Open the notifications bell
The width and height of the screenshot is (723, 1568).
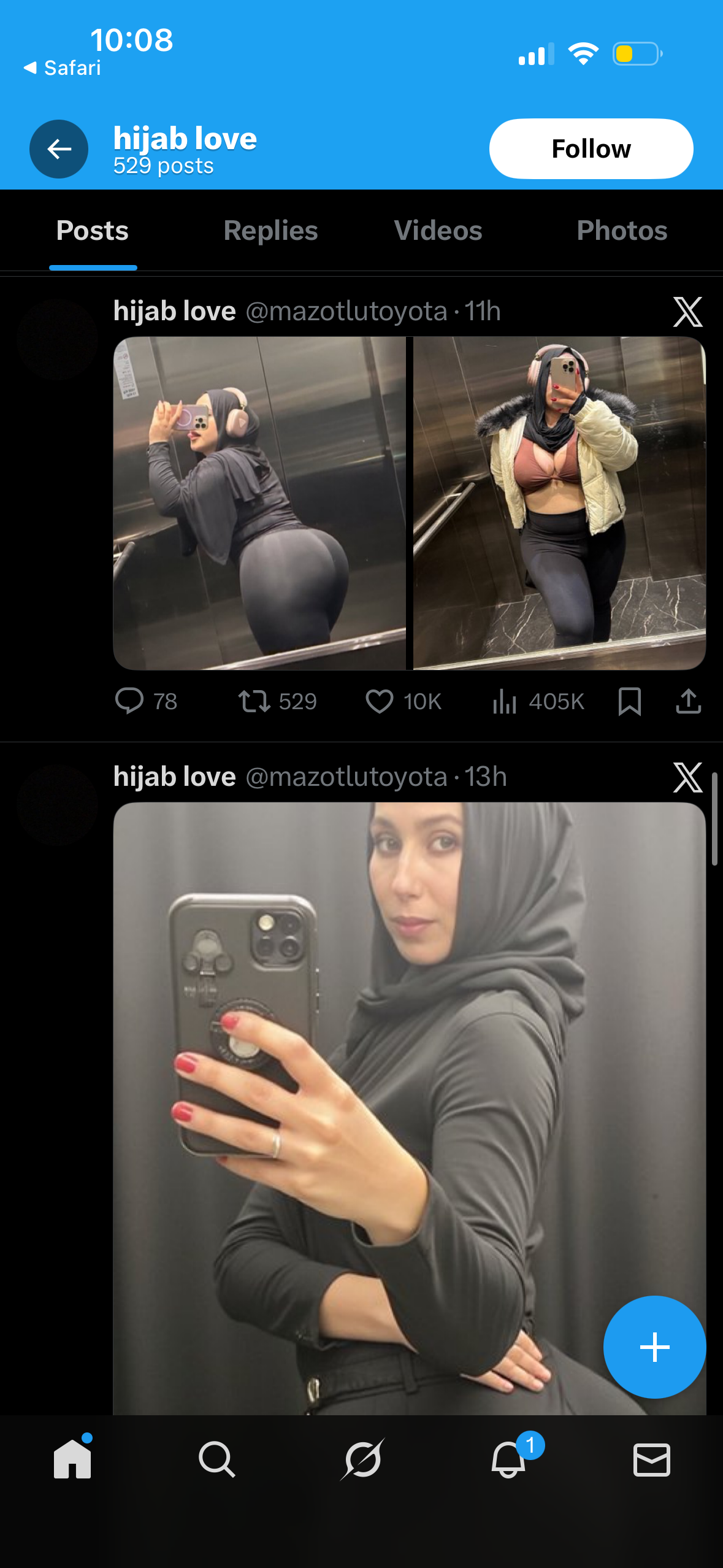click(508, 1459)
